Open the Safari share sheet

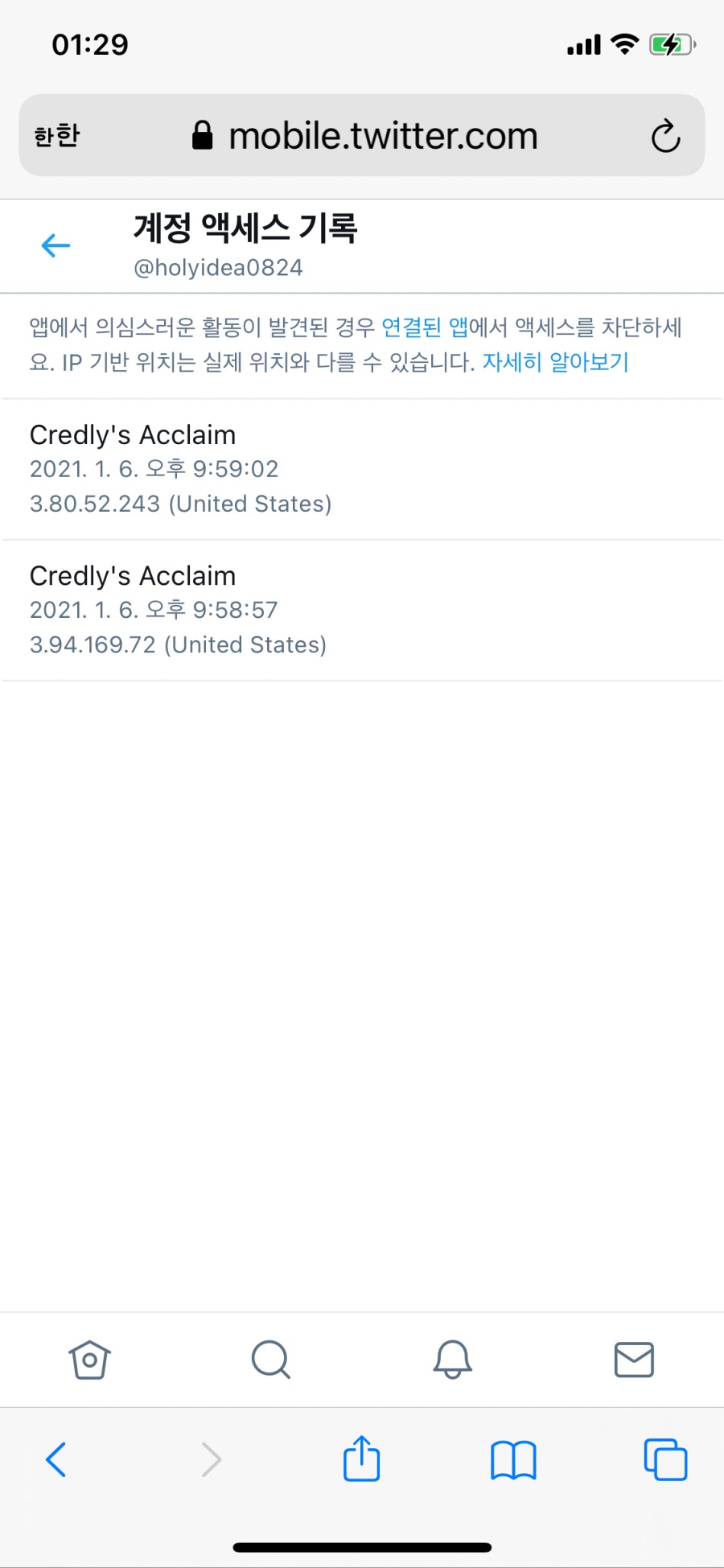coord(361,1459)
